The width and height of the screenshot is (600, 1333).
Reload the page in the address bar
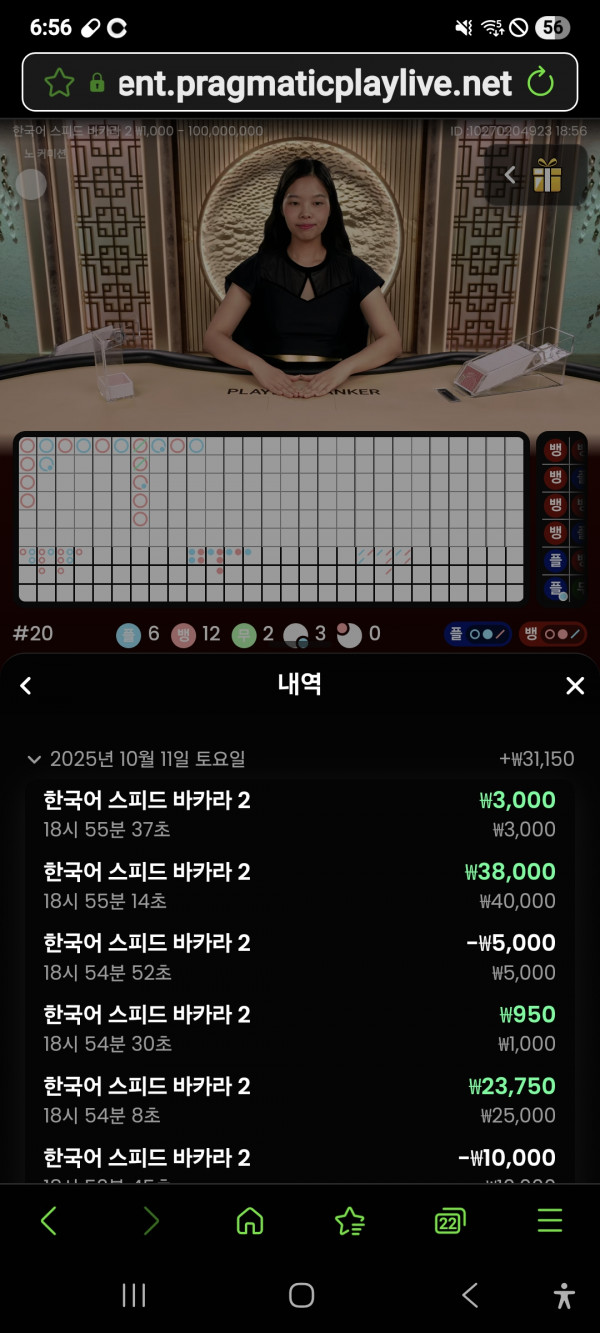(540, 82)
